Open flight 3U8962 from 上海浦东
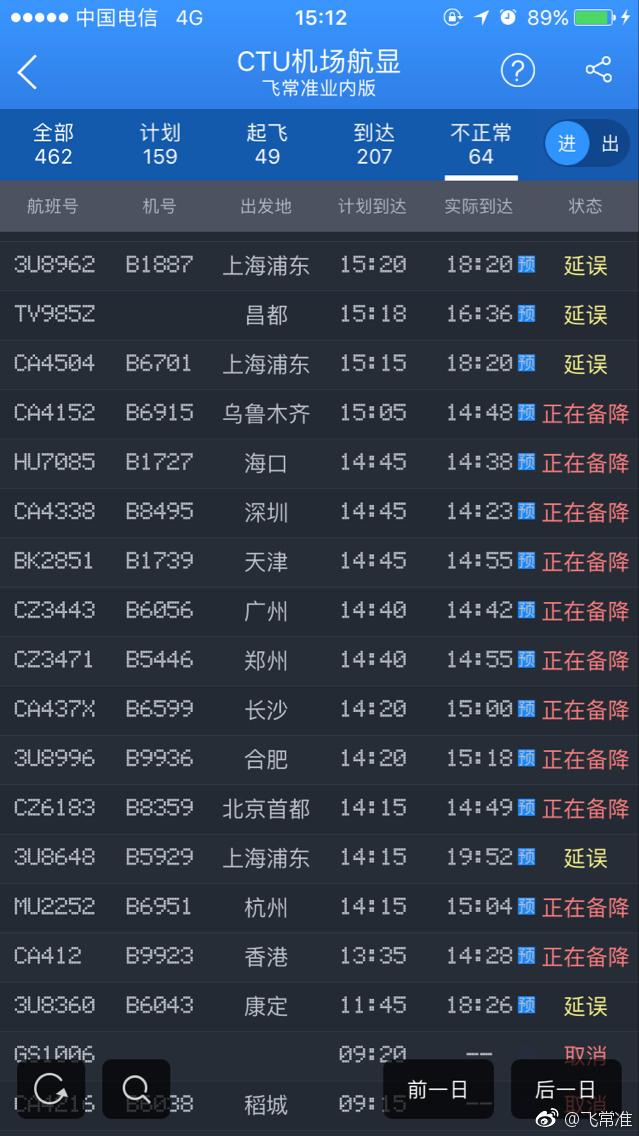Viewport: 639px width, 1136px height. point(320,265)
